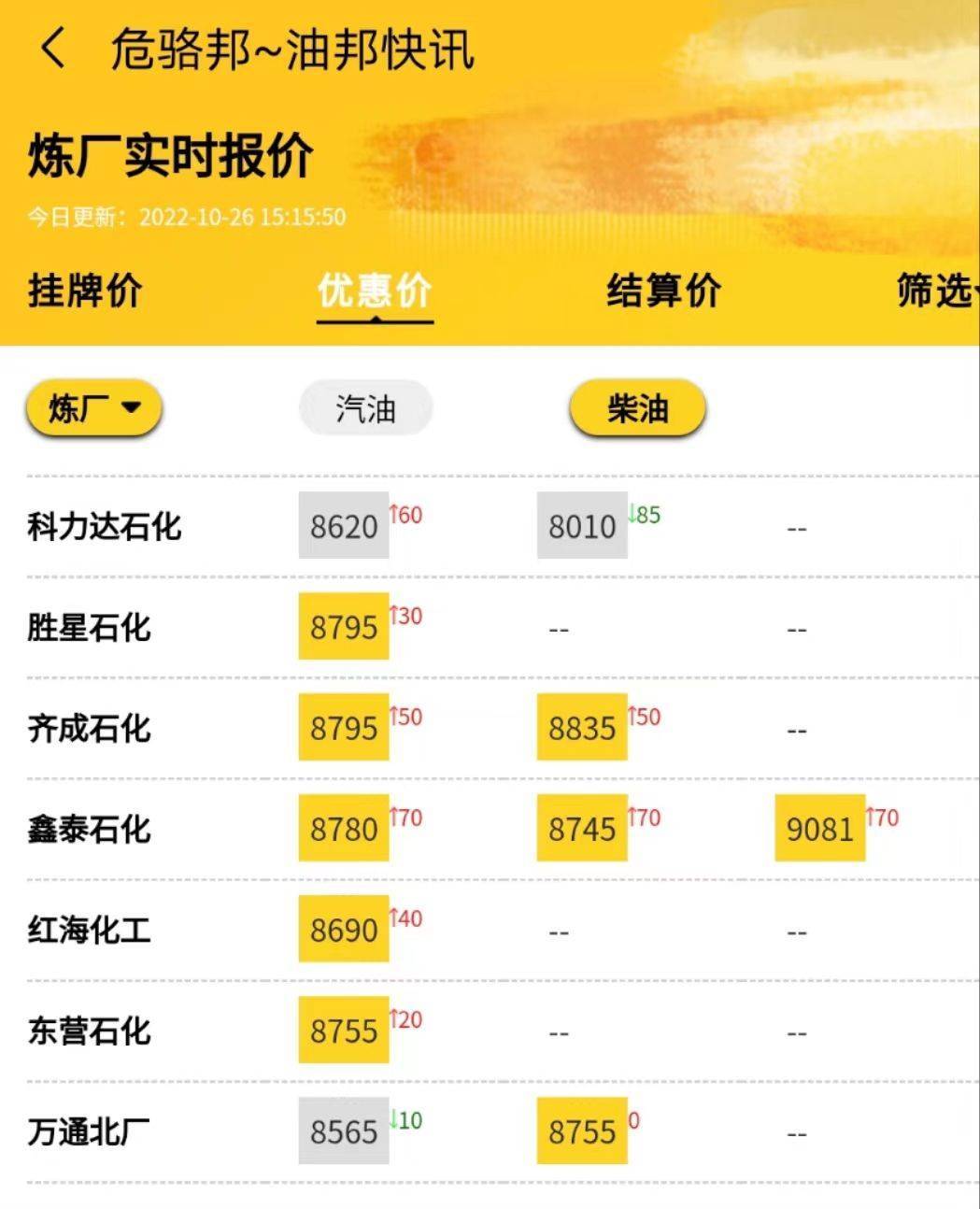Click the 9081 settlement price for 鑫泰石化
The width and height of the screenshot is (980, 1209).
[x=818, y=828]
